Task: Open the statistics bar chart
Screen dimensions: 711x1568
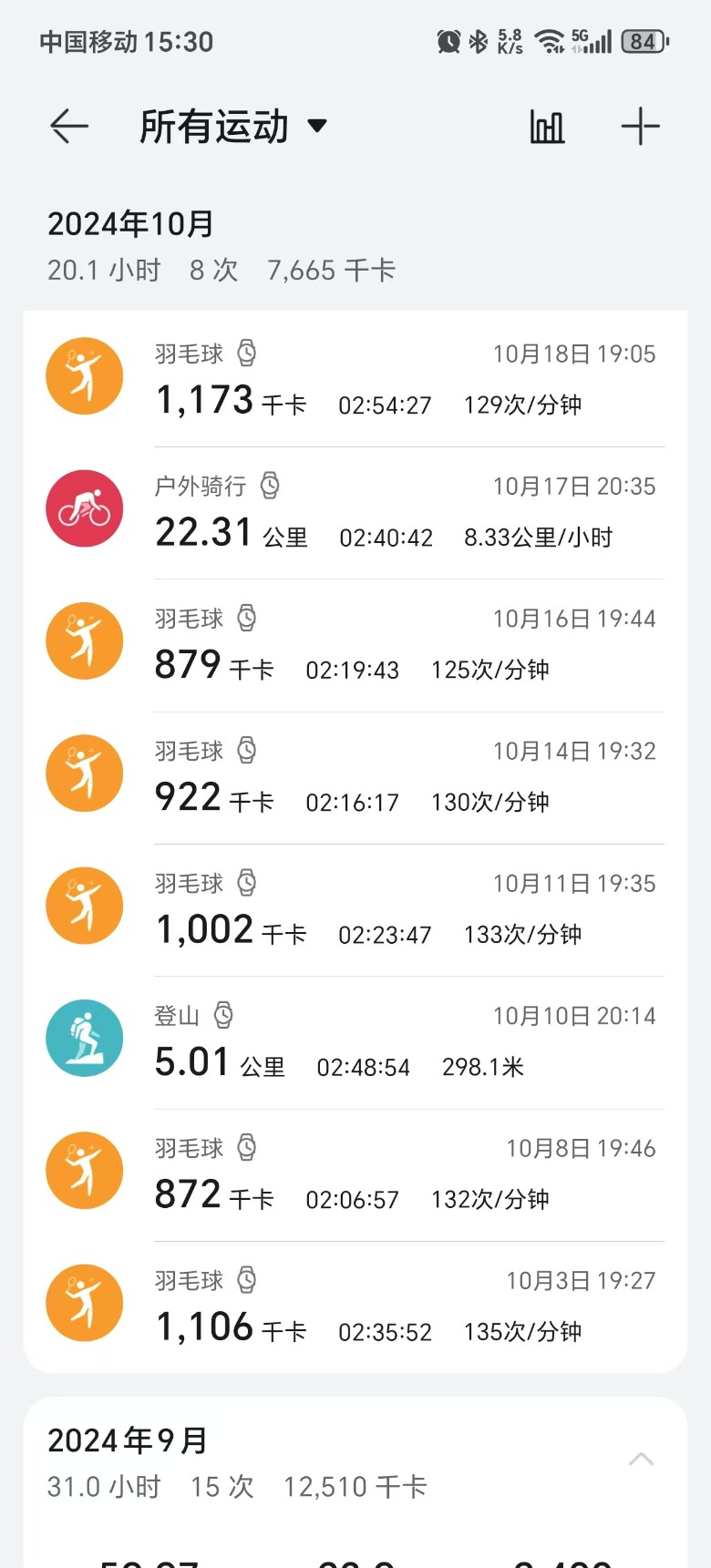Action: [547, 127]
